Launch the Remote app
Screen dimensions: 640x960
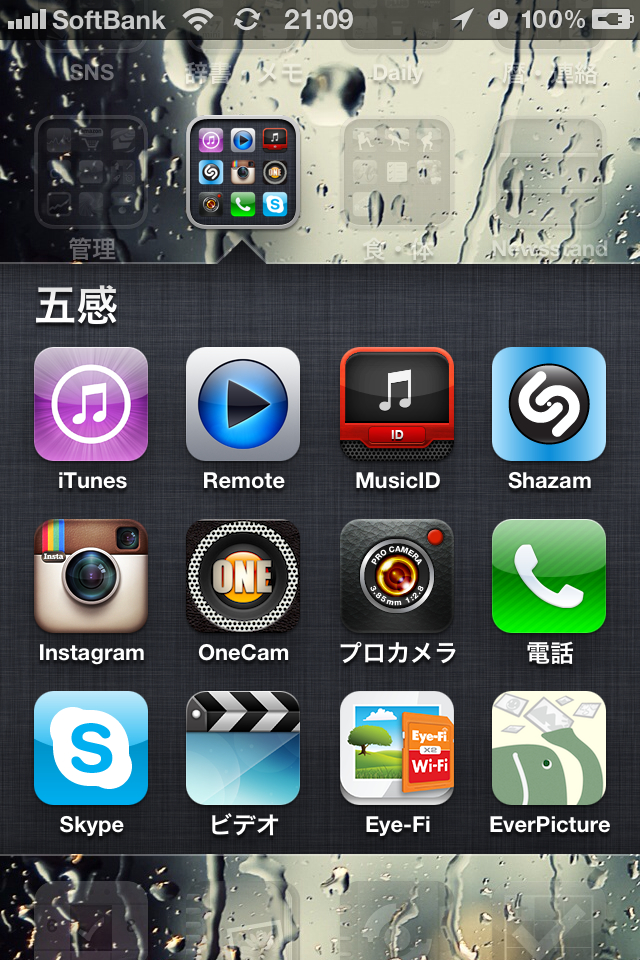tap(243, 404)
